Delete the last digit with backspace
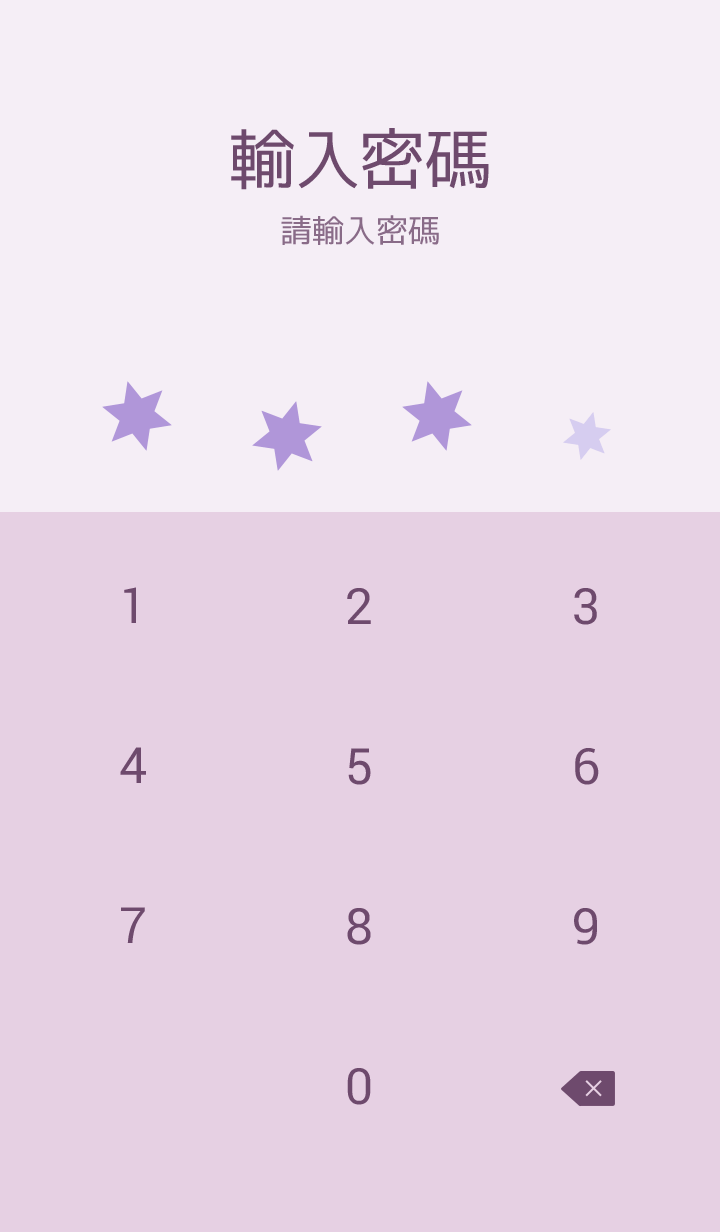Viewport: 720px width, 1232px height. point(588,1088)
